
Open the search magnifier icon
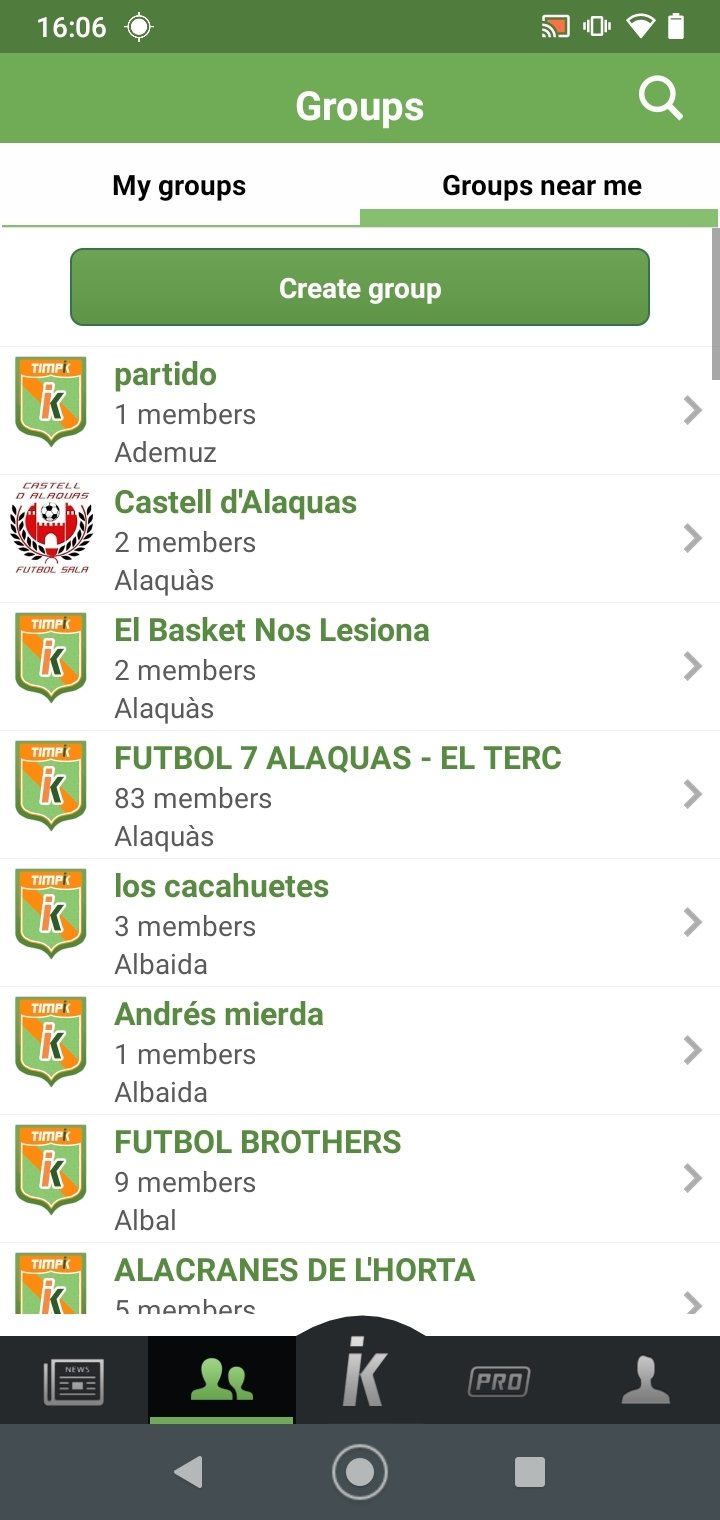[661, 100]
